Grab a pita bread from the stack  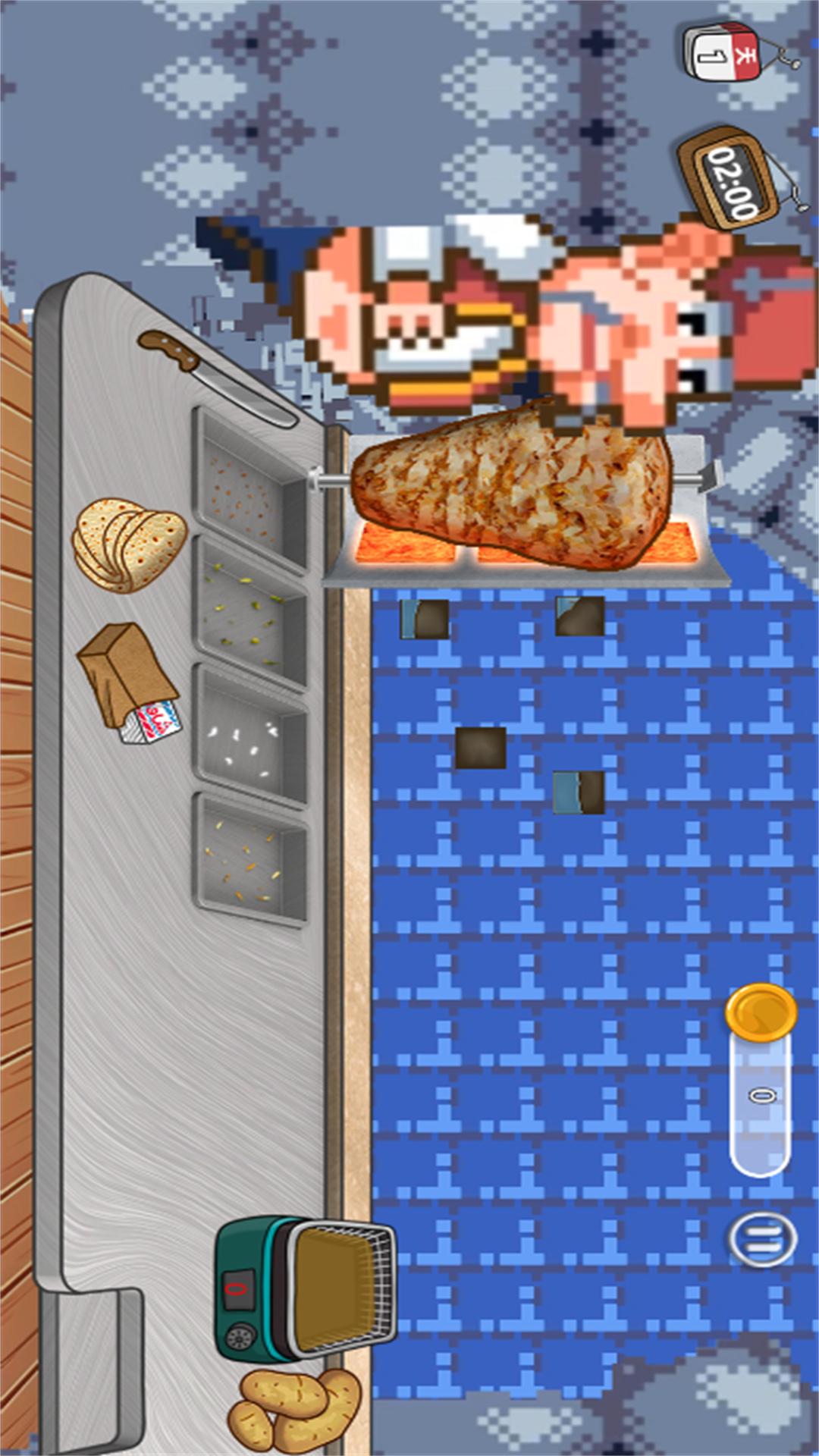click(129, 543)
